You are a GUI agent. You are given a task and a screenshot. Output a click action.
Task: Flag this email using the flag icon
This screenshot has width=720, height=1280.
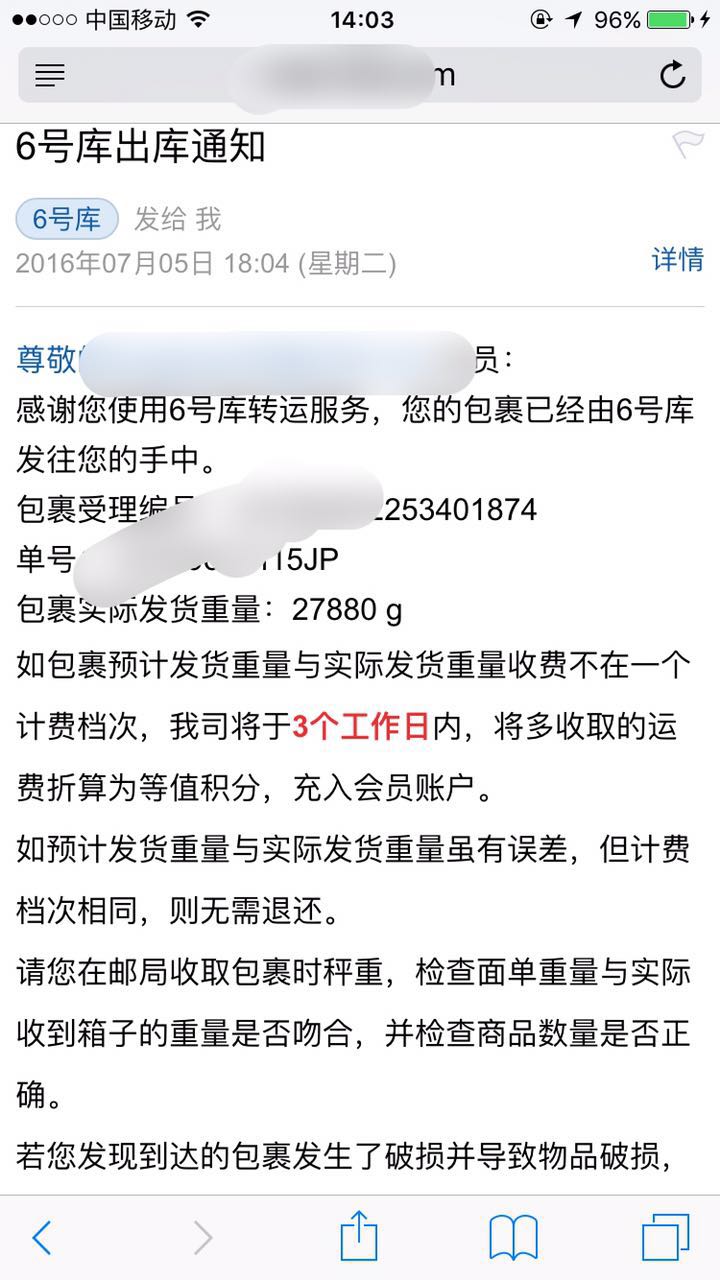point(688,146)
